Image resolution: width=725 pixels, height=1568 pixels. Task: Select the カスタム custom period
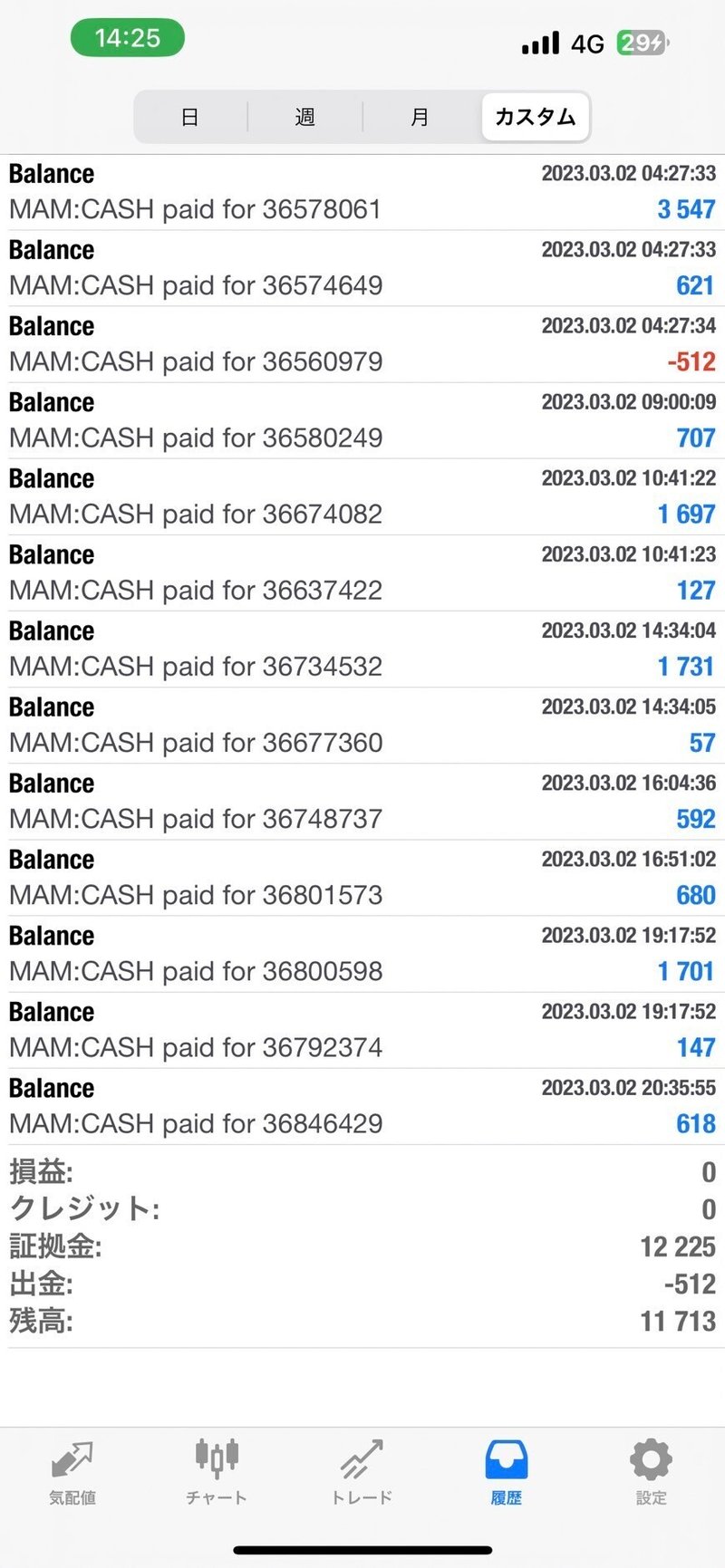click(535, 117)
